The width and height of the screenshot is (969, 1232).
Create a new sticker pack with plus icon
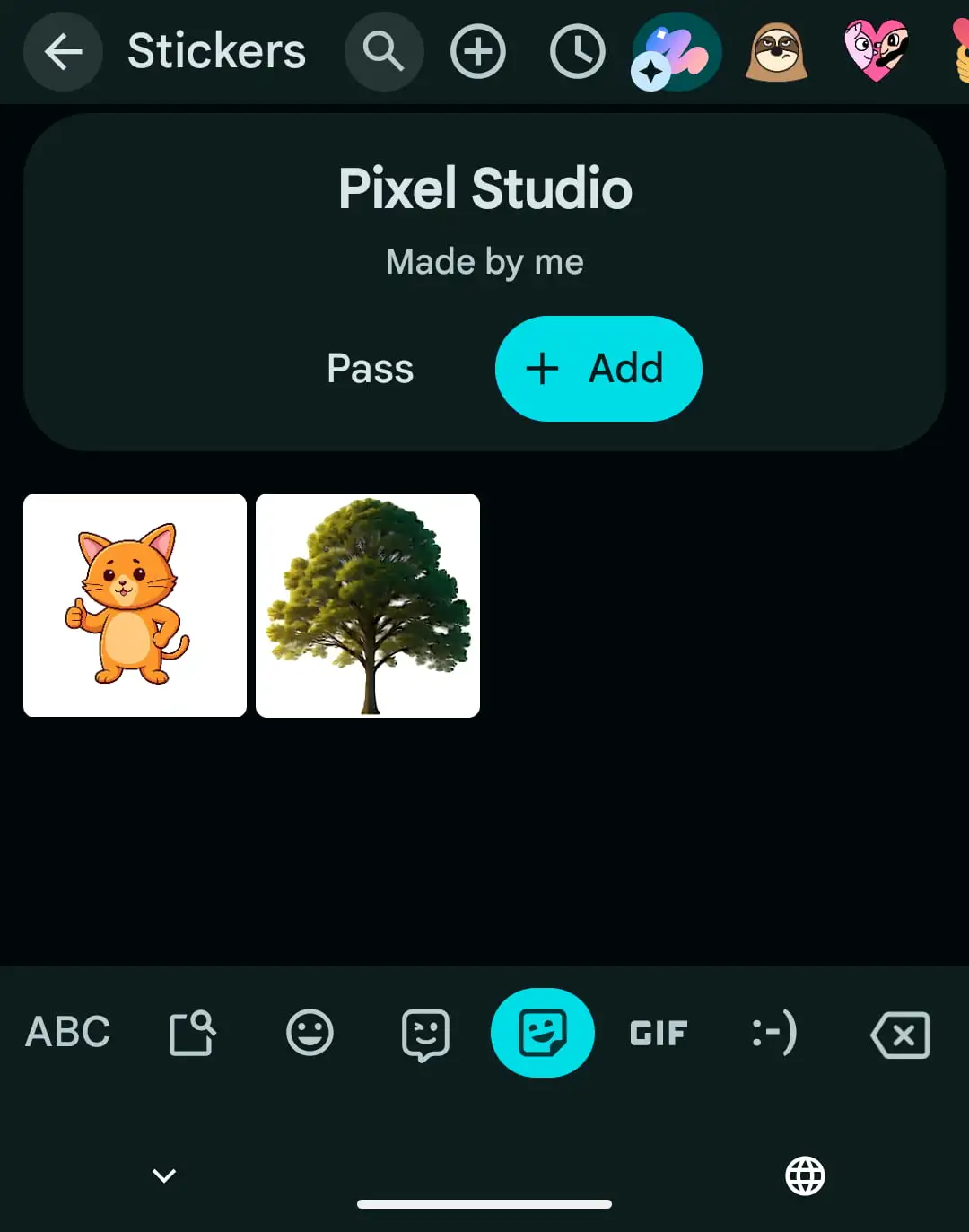(x=477, y=51)
